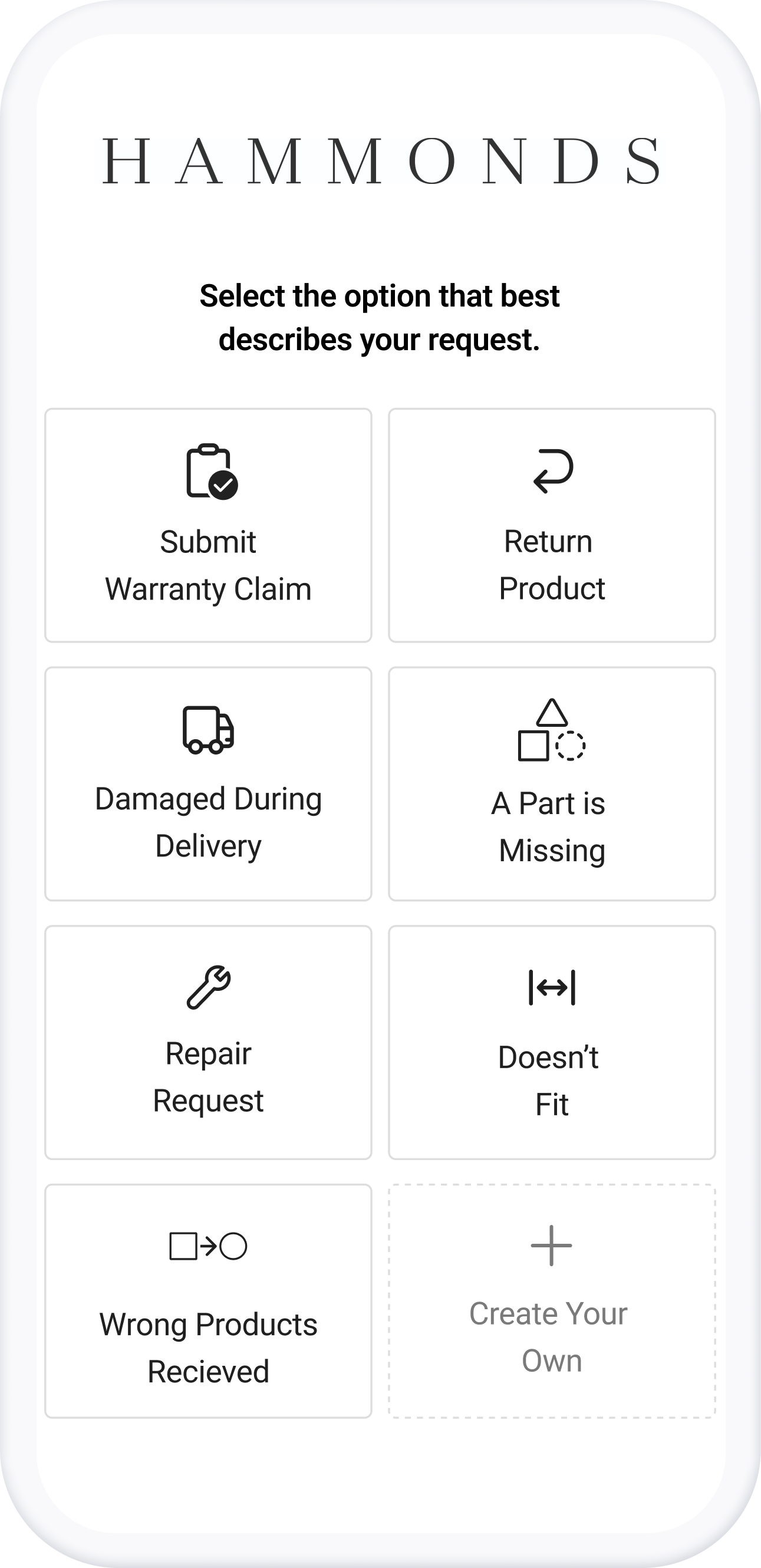
Task: Choose the Return Product card
Action: click(x=552, y=525)
